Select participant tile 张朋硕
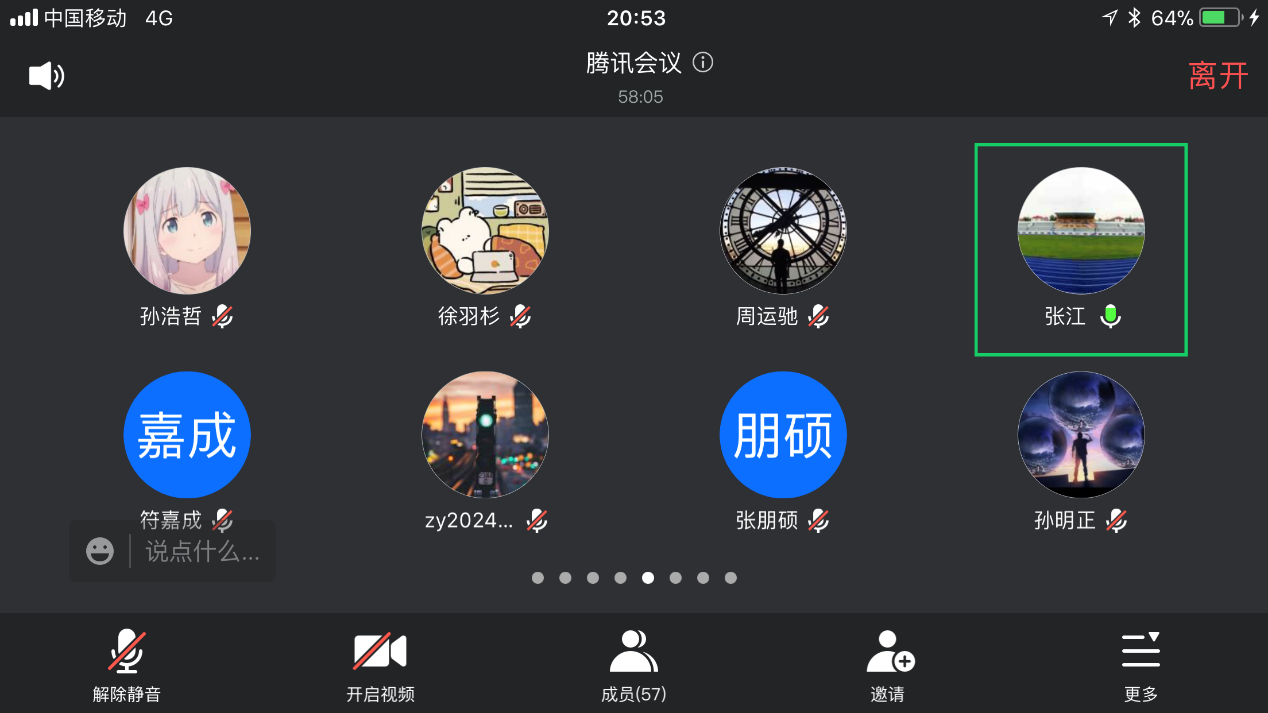 [x=783, y=435]
